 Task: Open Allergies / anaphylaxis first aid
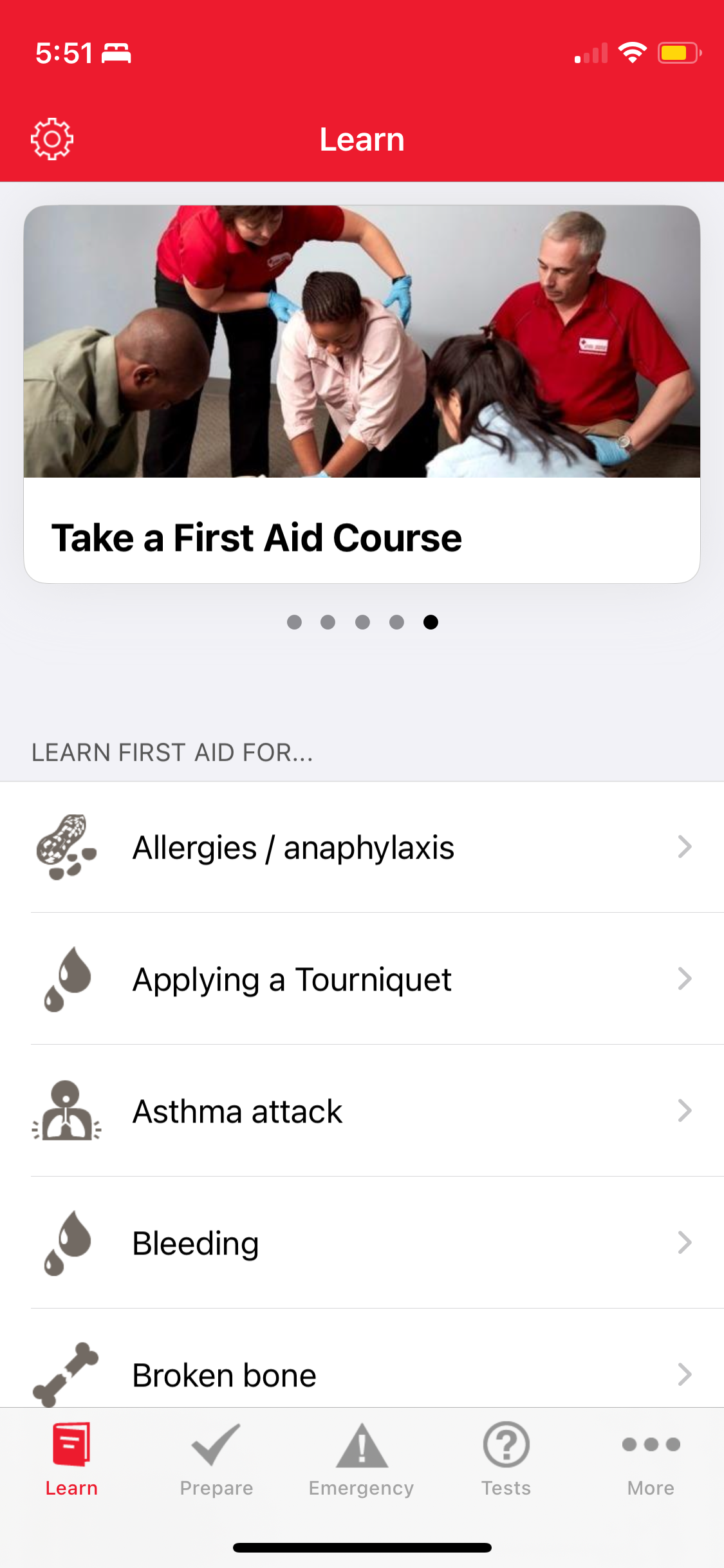click(362, 847)
